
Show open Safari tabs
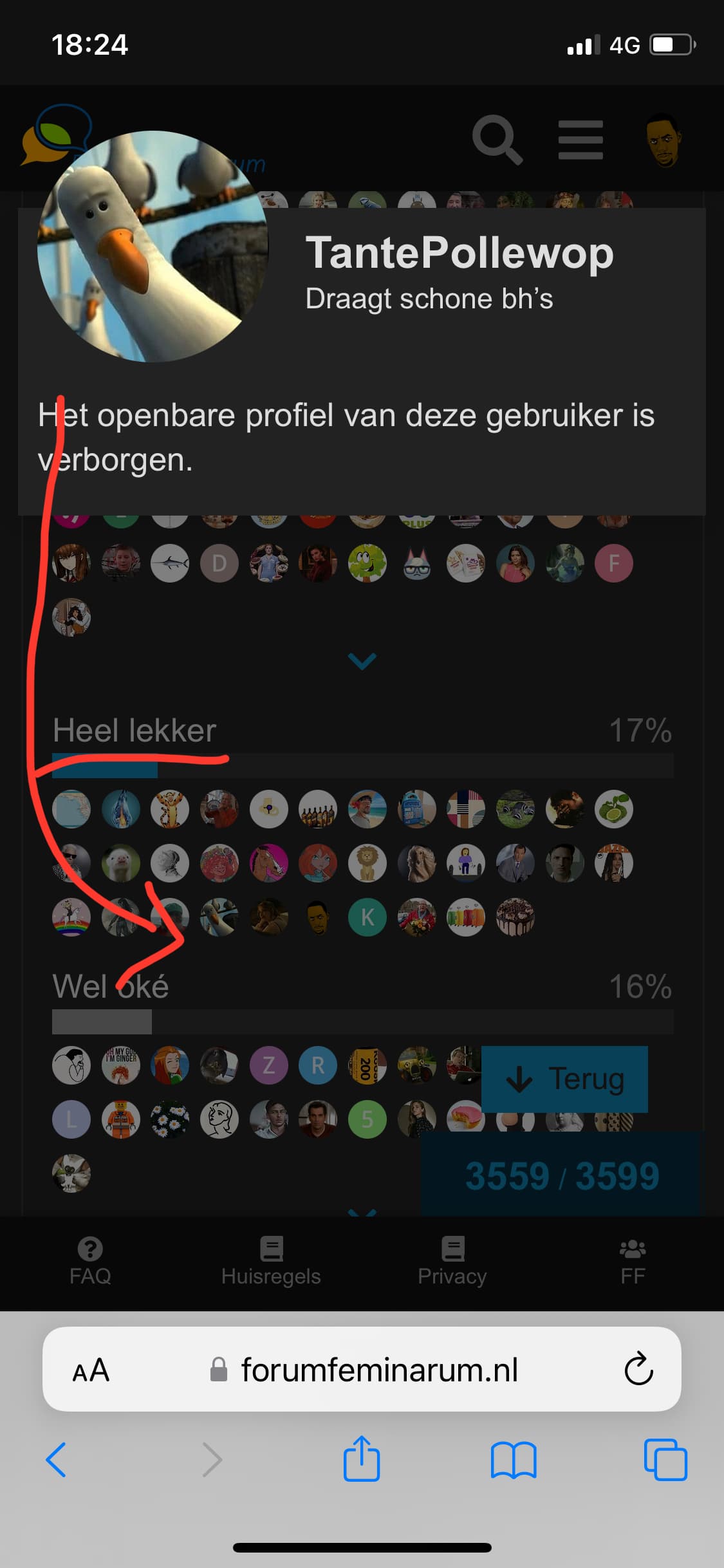click(665, 1459)
